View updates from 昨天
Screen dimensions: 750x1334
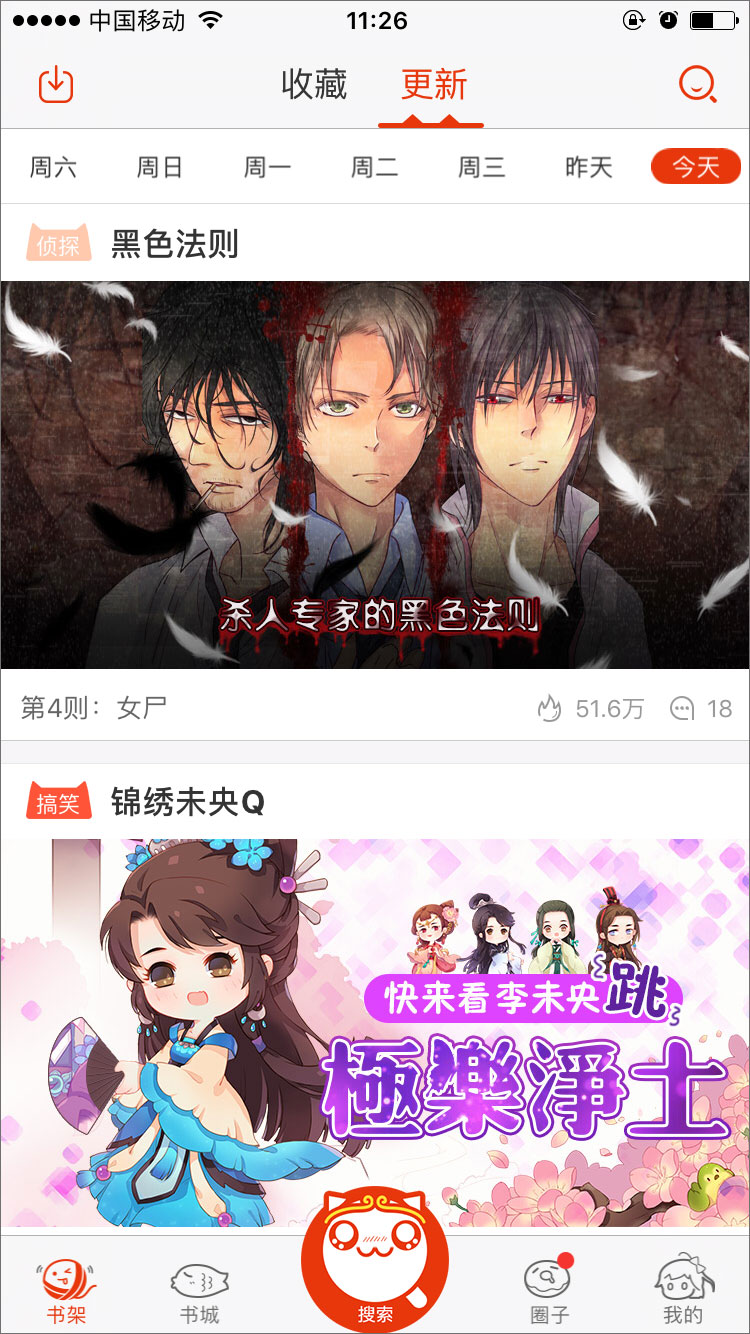point(588,167)
